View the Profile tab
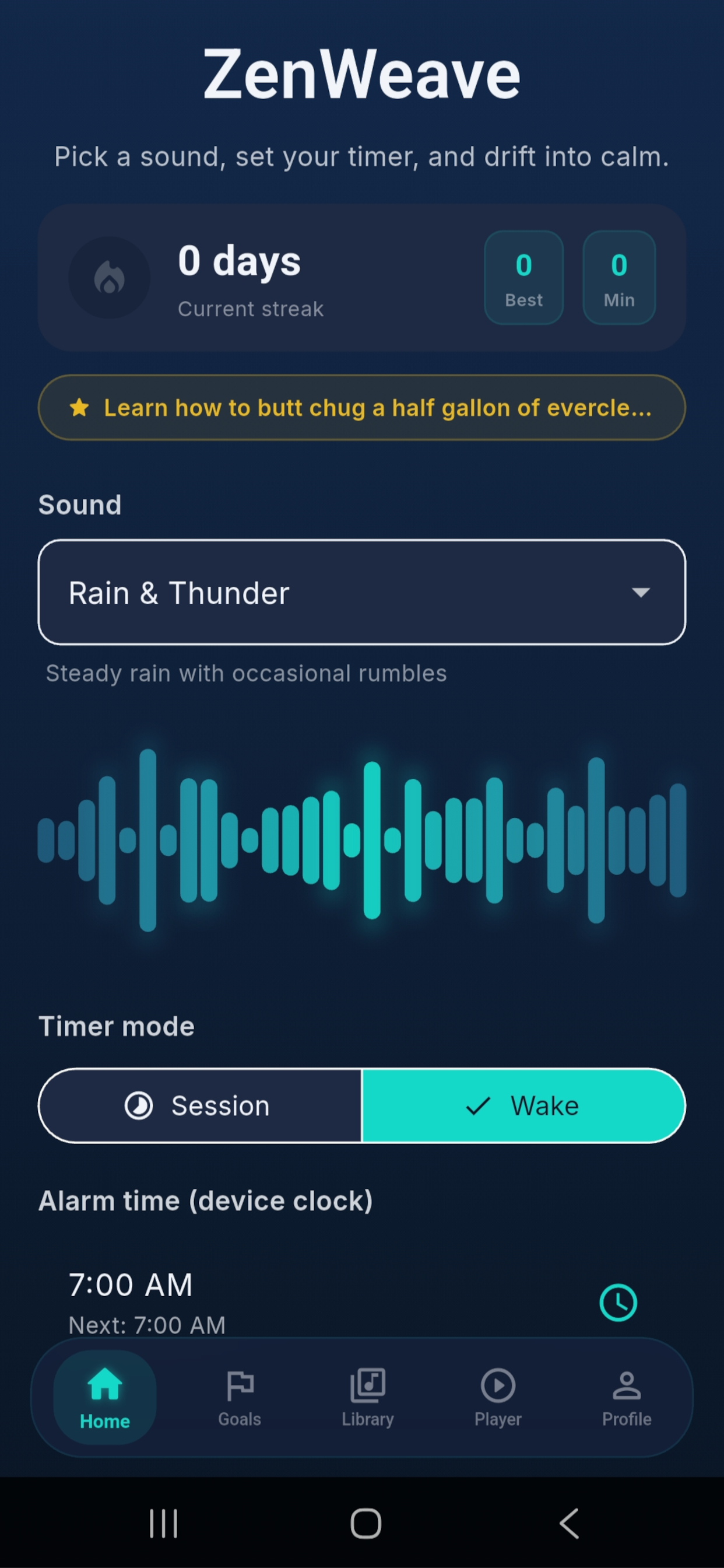 click(x=626, y=1398)
